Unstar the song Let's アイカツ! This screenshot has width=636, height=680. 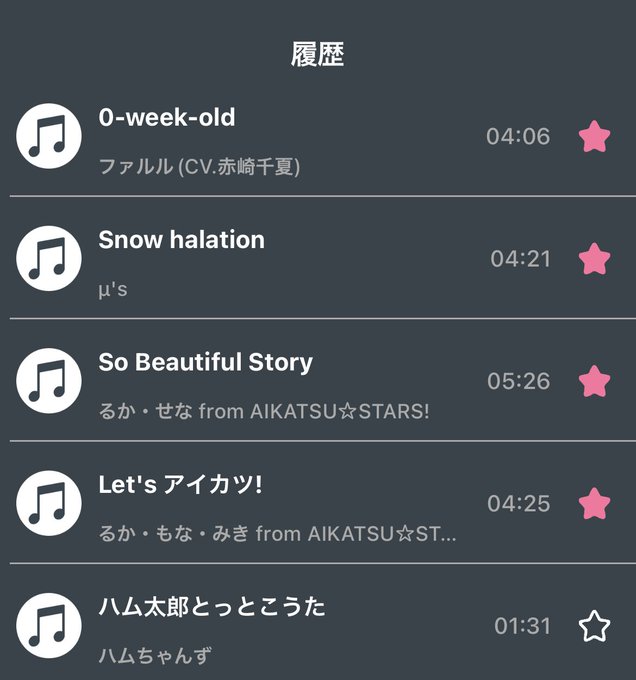click(594, 503)
